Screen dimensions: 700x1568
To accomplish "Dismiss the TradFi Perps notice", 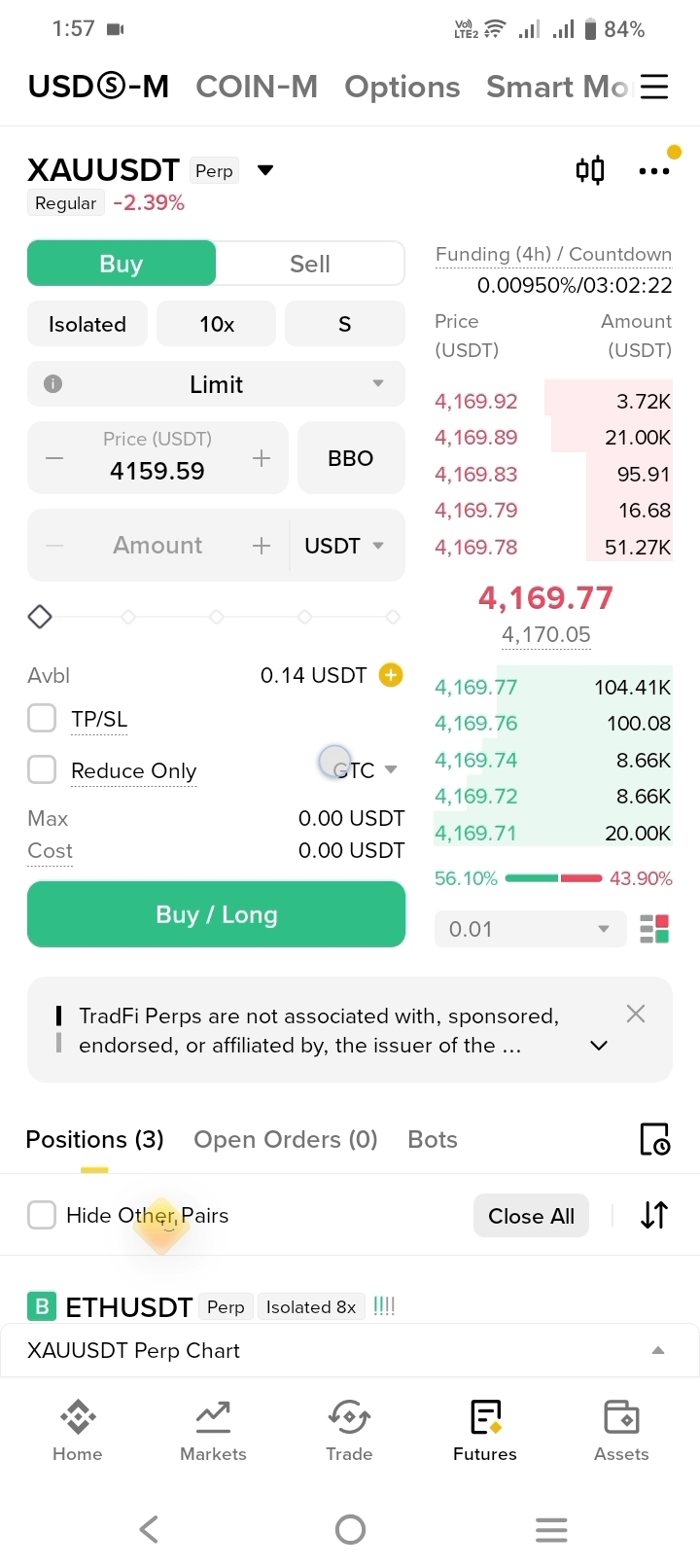I will (636, 1014).
